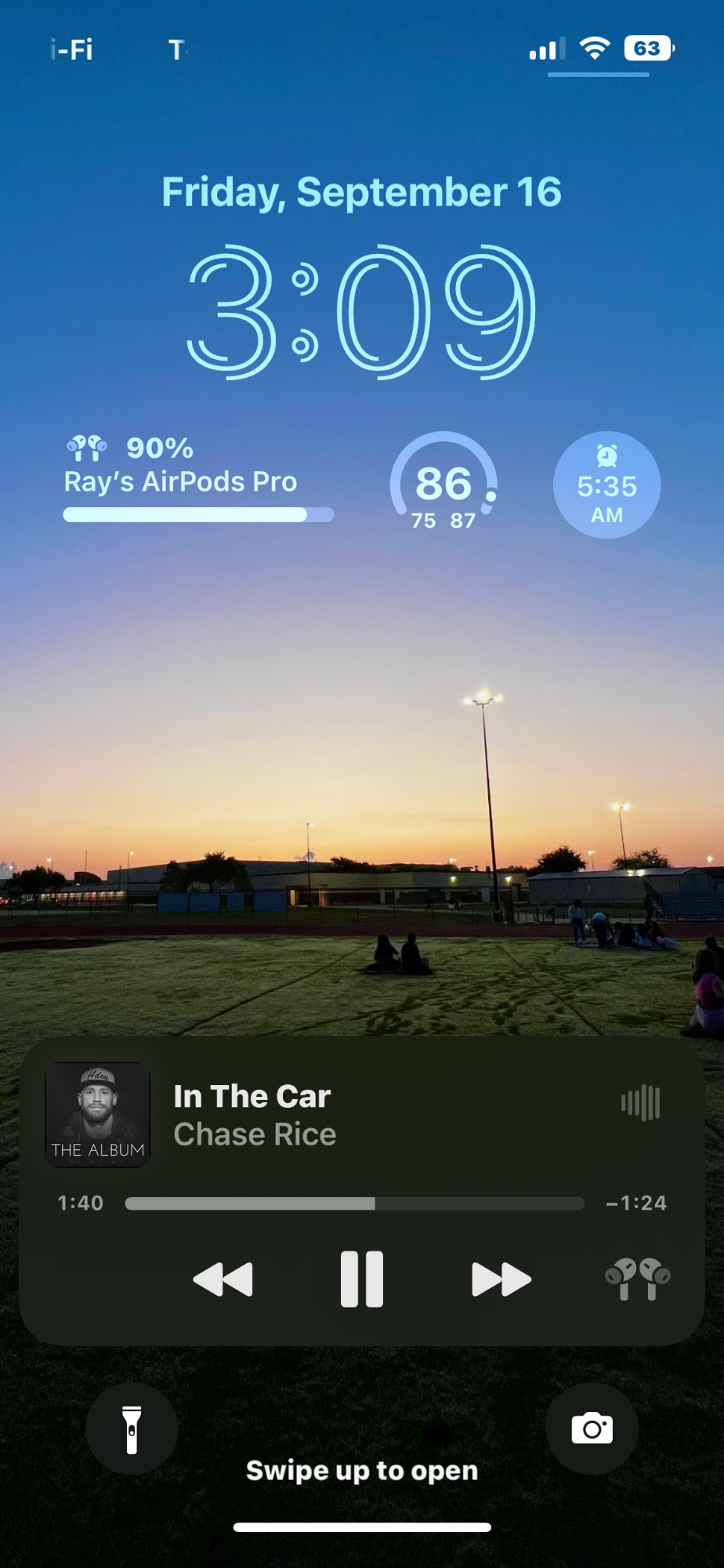
Task: Turn on the flashlight
Action: (x=132, y=1429)
